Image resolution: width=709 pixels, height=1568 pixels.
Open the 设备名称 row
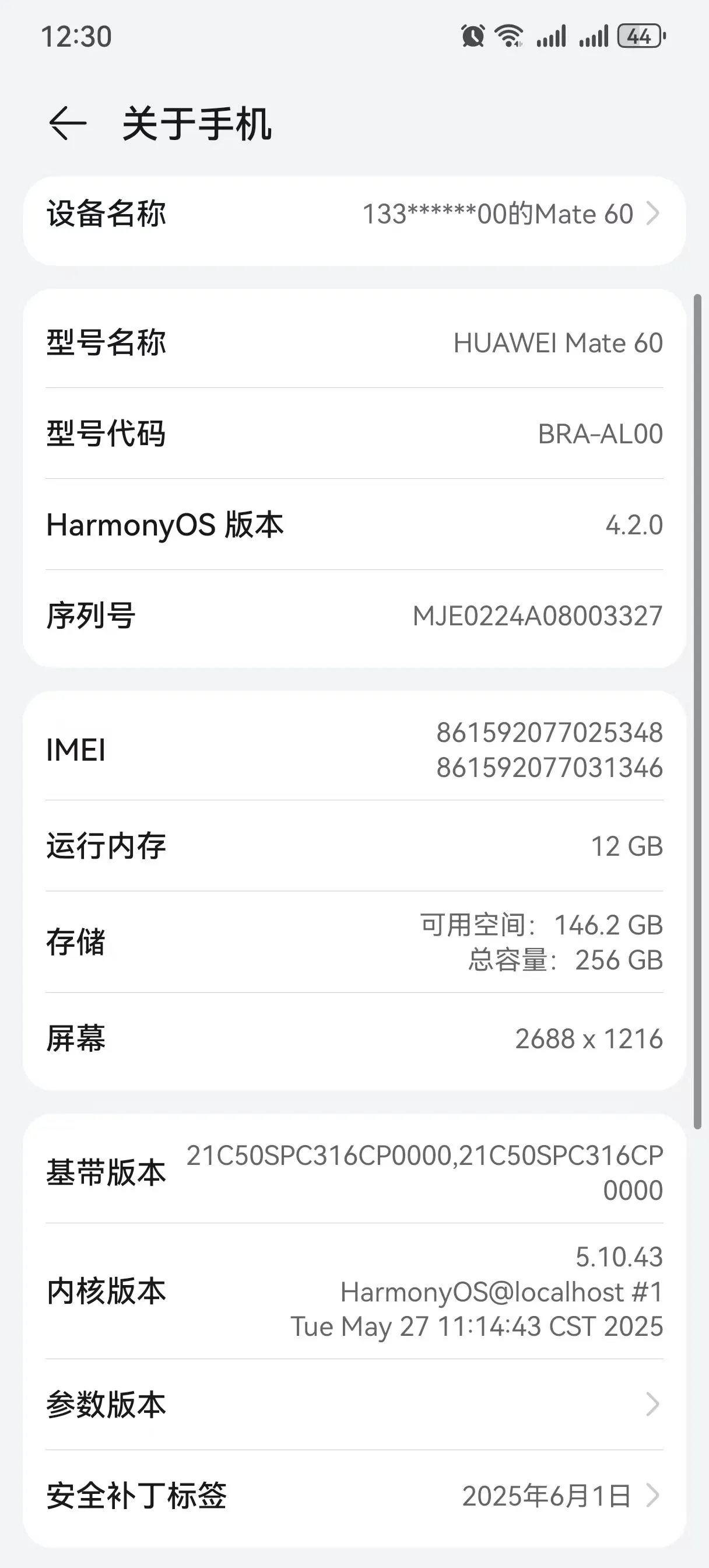point(354,214)
